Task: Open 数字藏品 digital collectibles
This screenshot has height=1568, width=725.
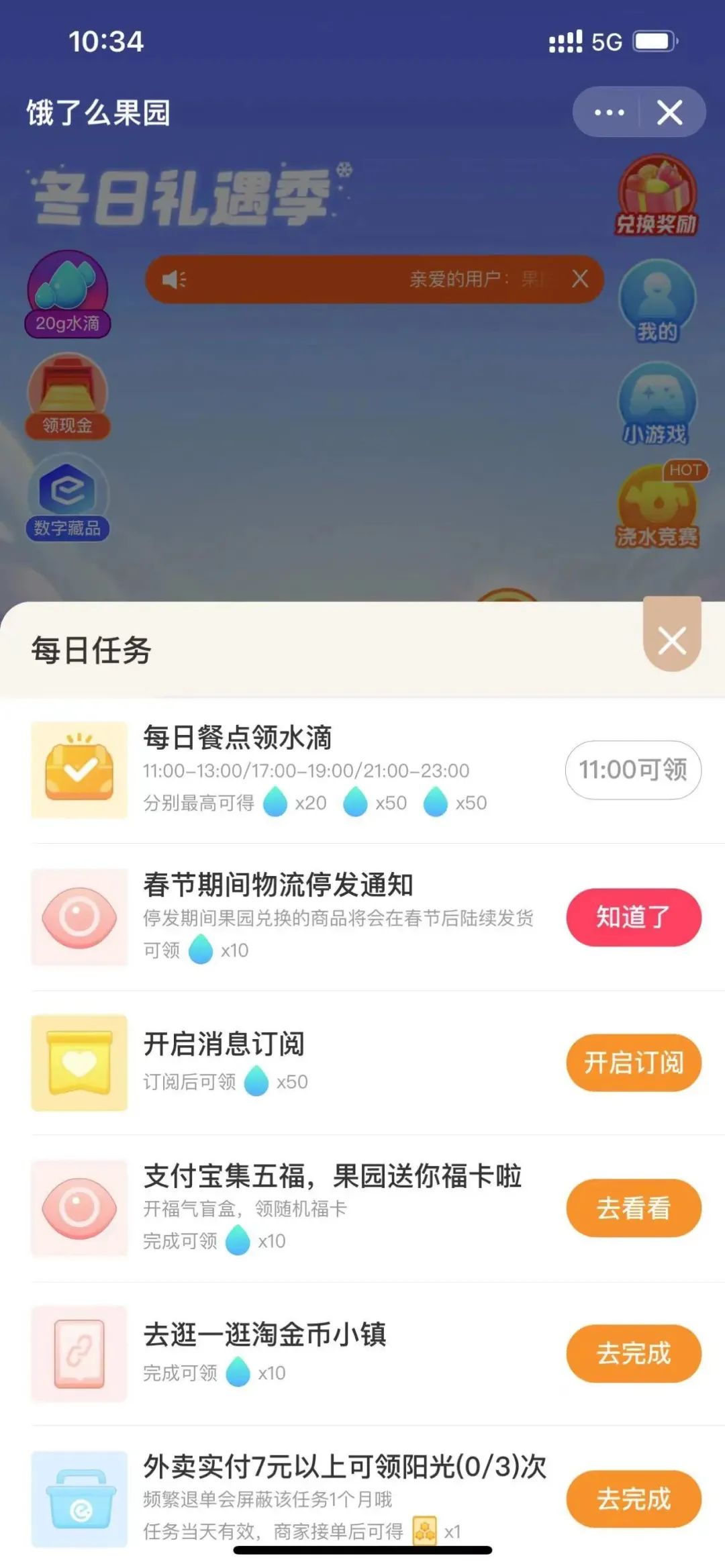Action: [x=67, y=498]
